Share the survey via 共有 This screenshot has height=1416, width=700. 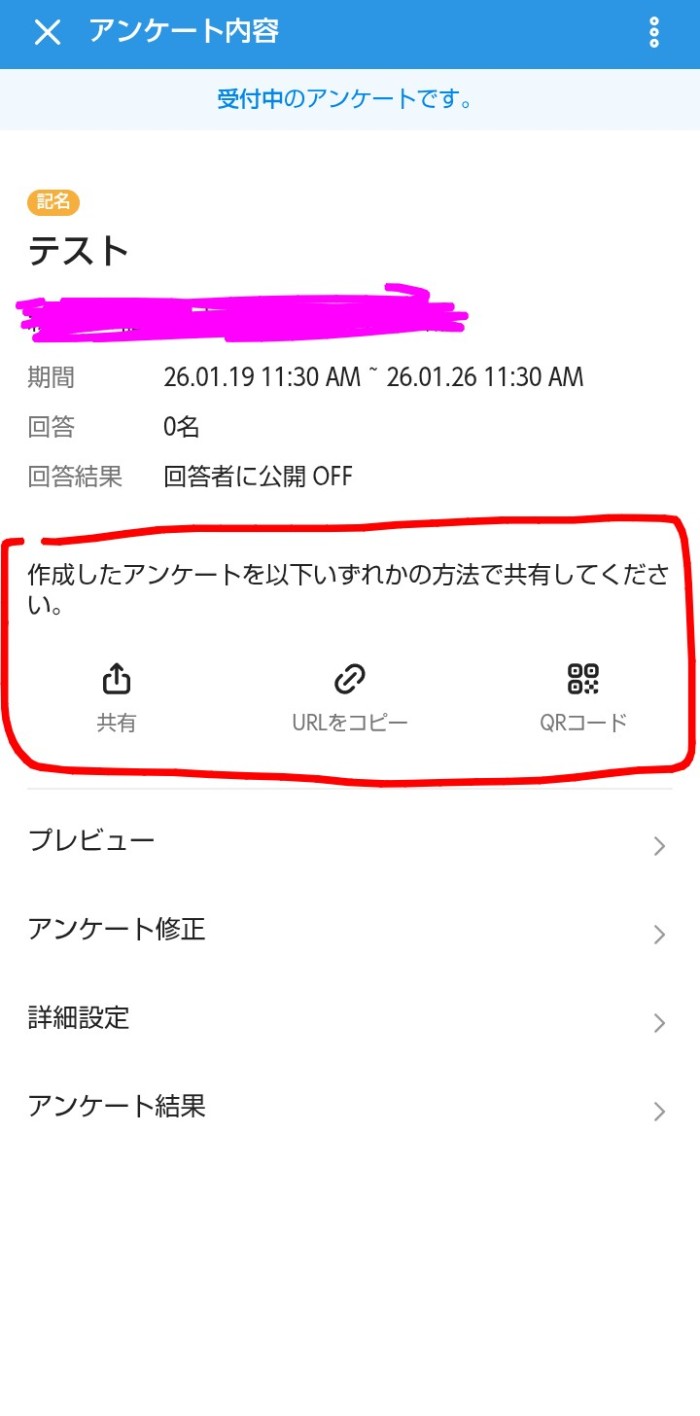[117, 696]
